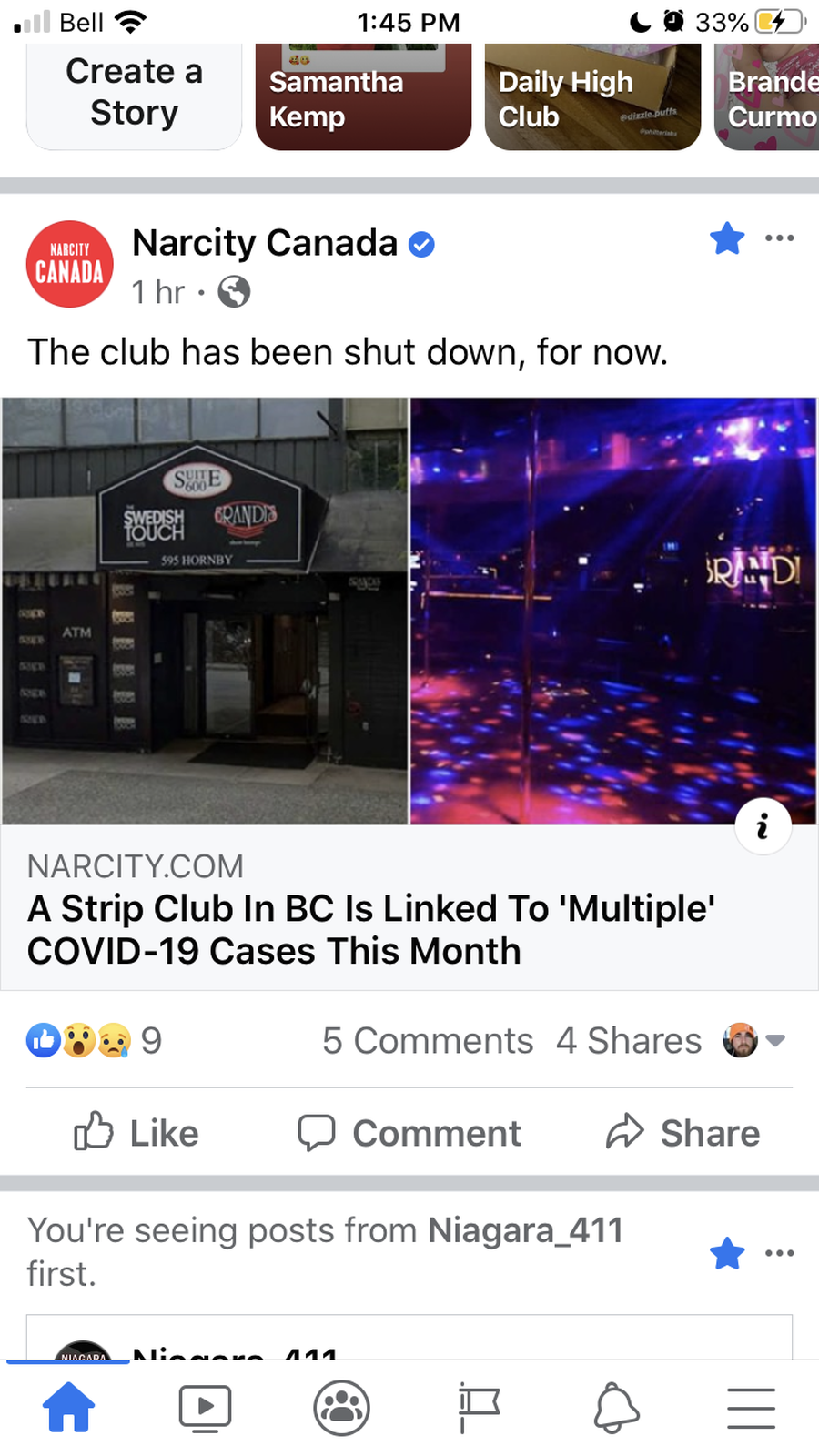Open the overflow menu on Narcity Canada post
The height and width of the screenshot is (1456, 819).
click(780, 238)
